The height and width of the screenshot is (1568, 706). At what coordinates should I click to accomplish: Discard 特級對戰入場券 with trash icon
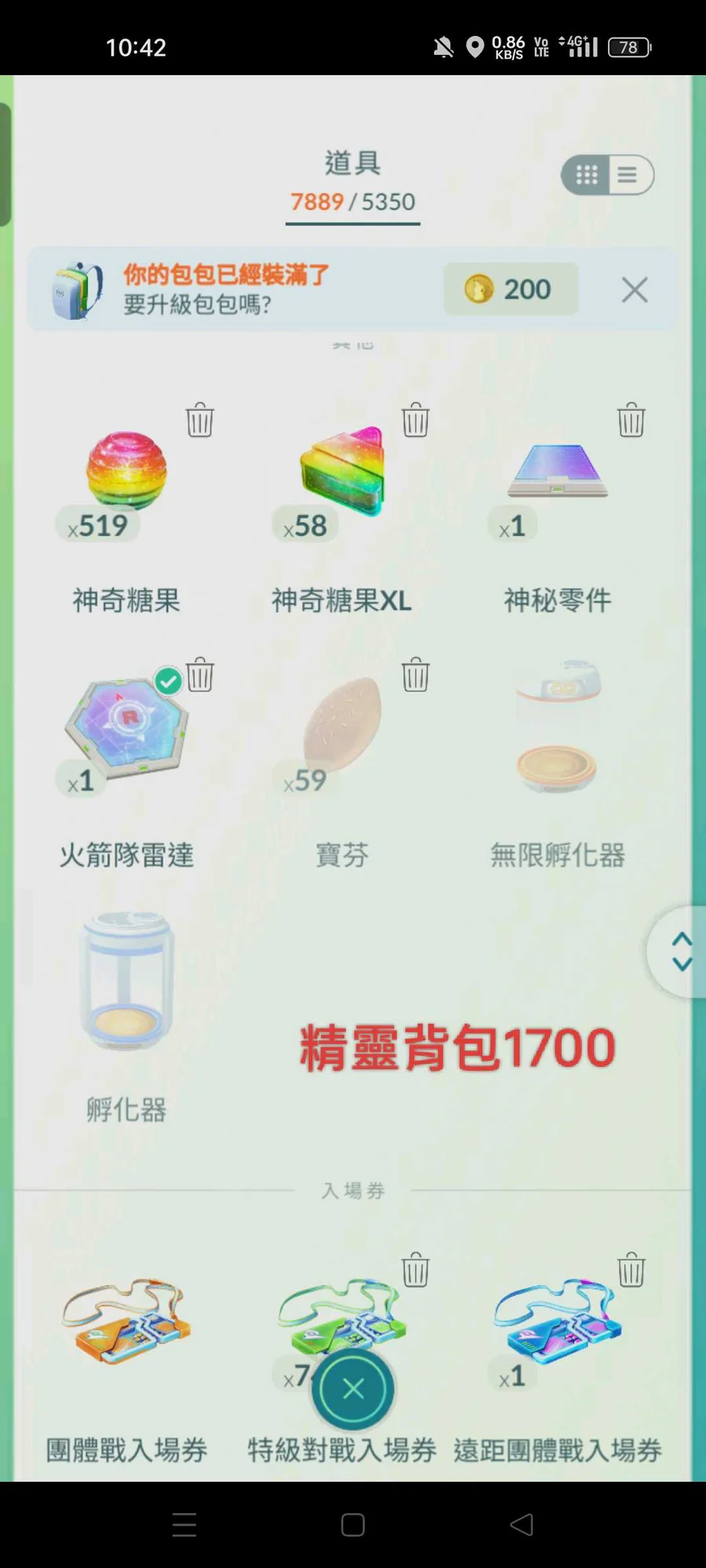415,1270
